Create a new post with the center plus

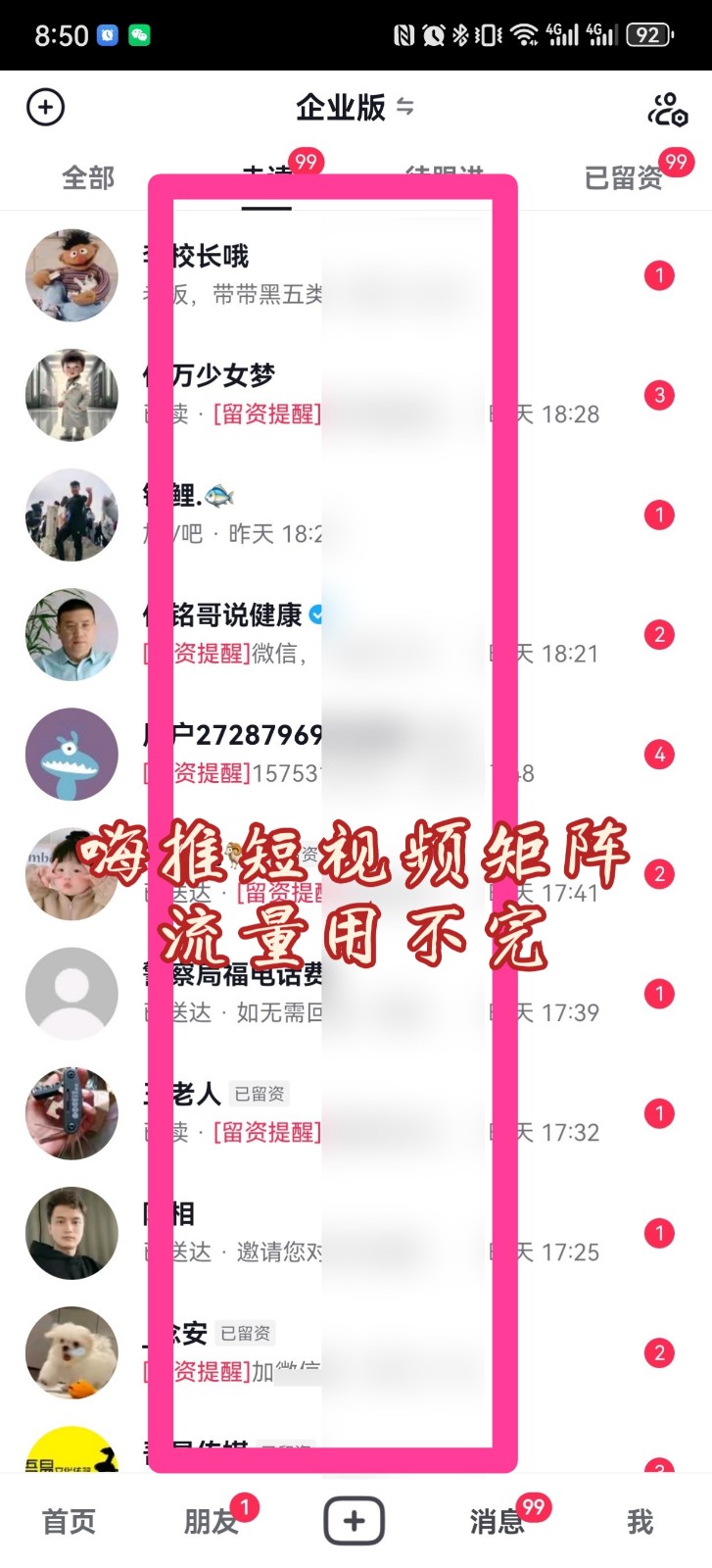coord(355,1521)
